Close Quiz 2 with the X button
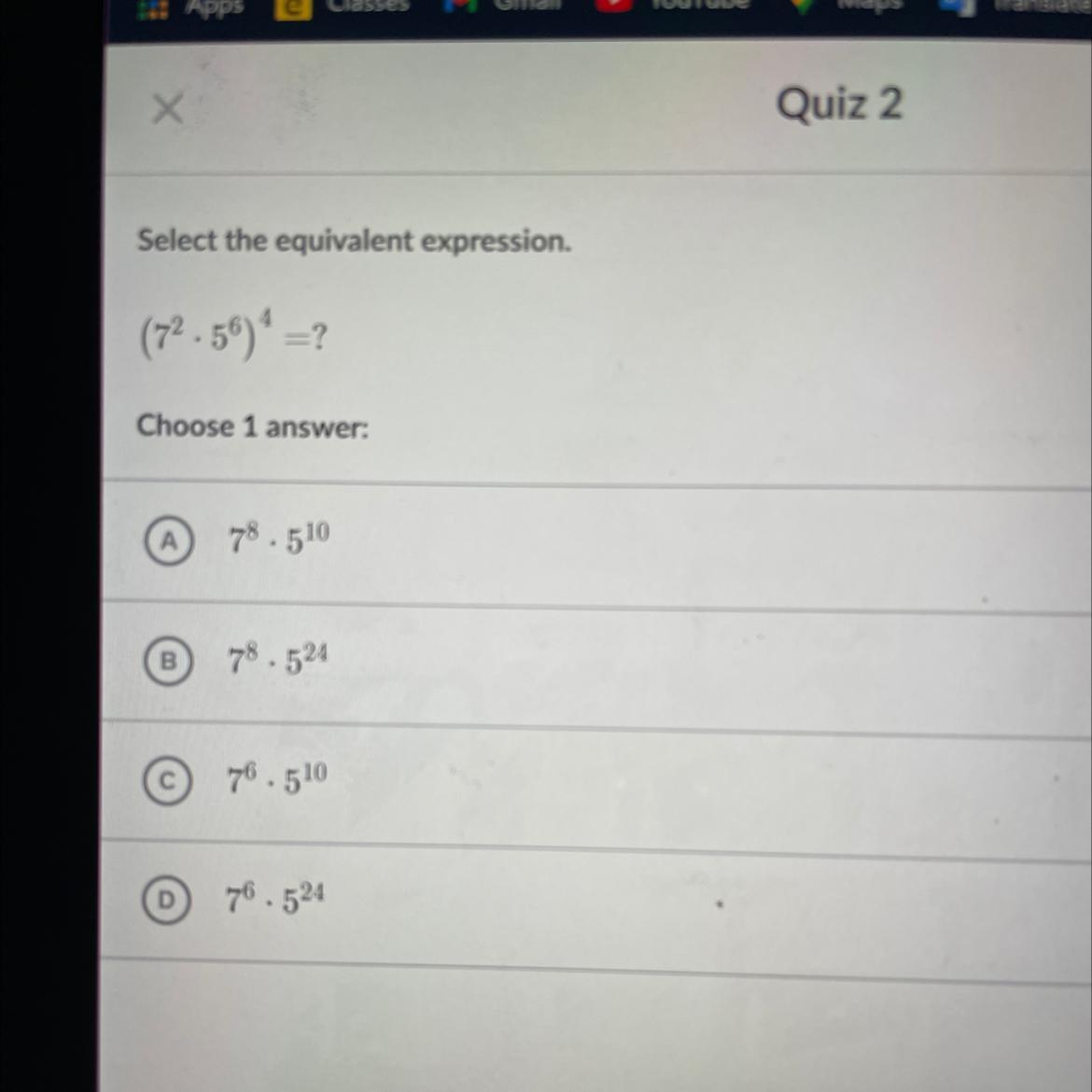Viewport: 1092px width, 1092px height. [x=168, y=108]
